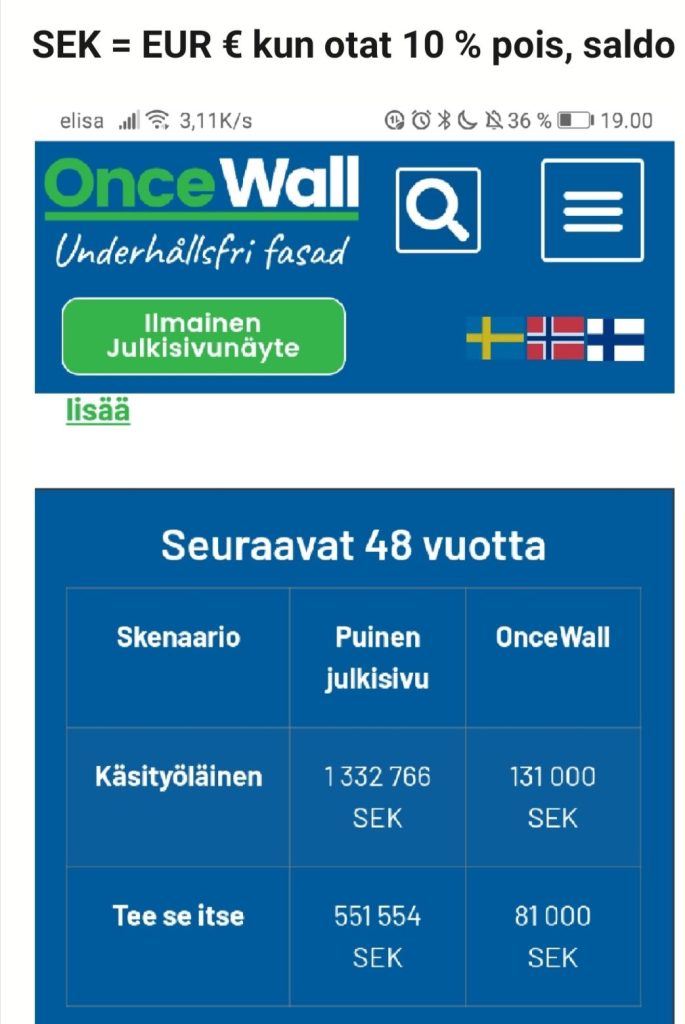Screen dimensions: 685x1024
Task: Follow the lisää link
Action: [x=98, y=410]
